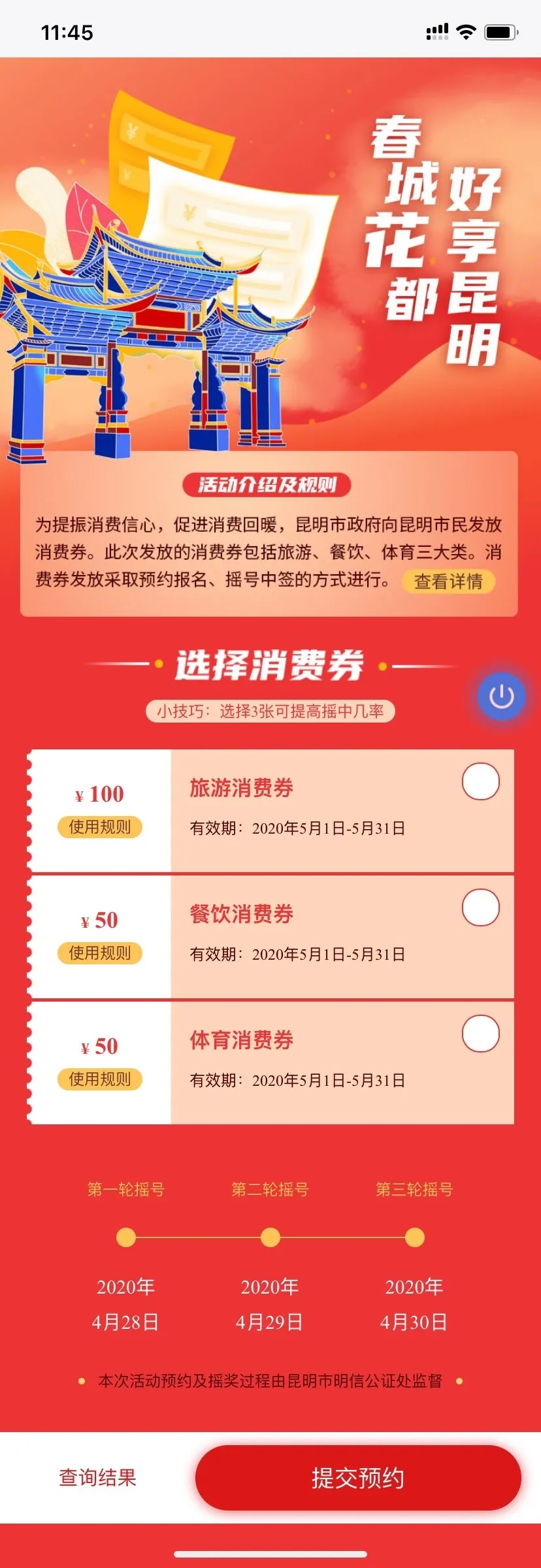This screenshot has height=1568, width=541.
Task: Submit the reservation with 提交预约
Action: click(x=358, y=1477)
